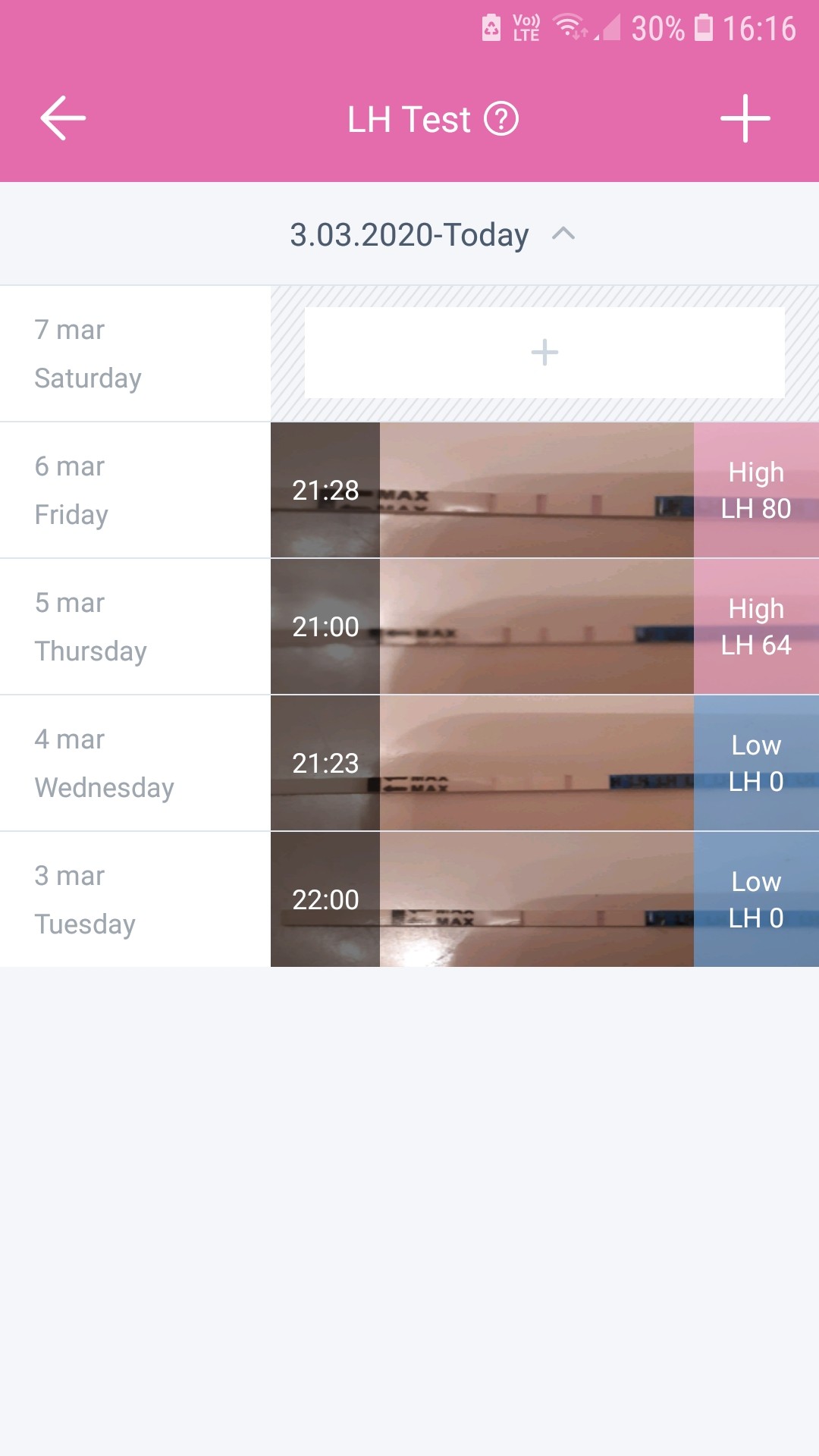Open the LH Test help icon
This screenshot has height=1456, width=819.
pyautogui.click(x=501, y=119)
